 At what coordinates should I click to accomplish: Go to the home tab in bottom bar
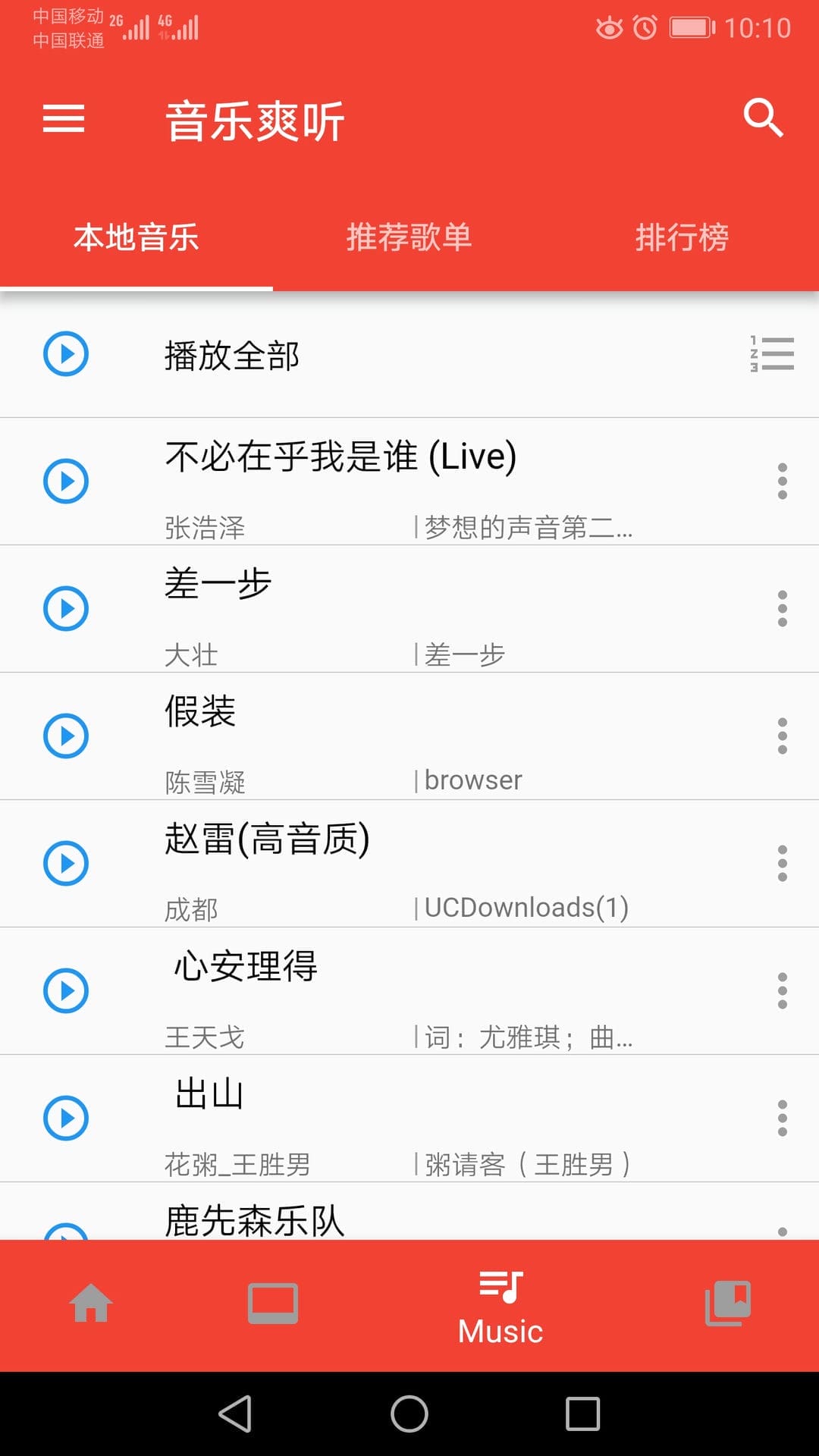[91, 1304]
